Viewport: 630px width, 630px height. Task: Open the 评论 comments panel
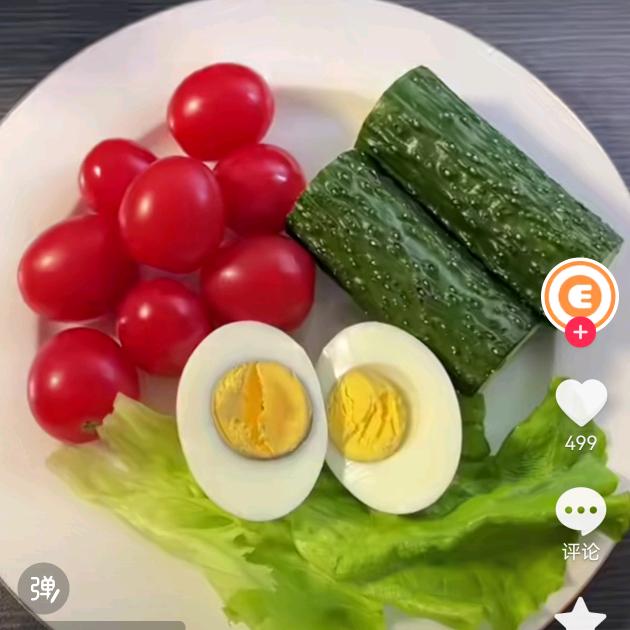581,513
